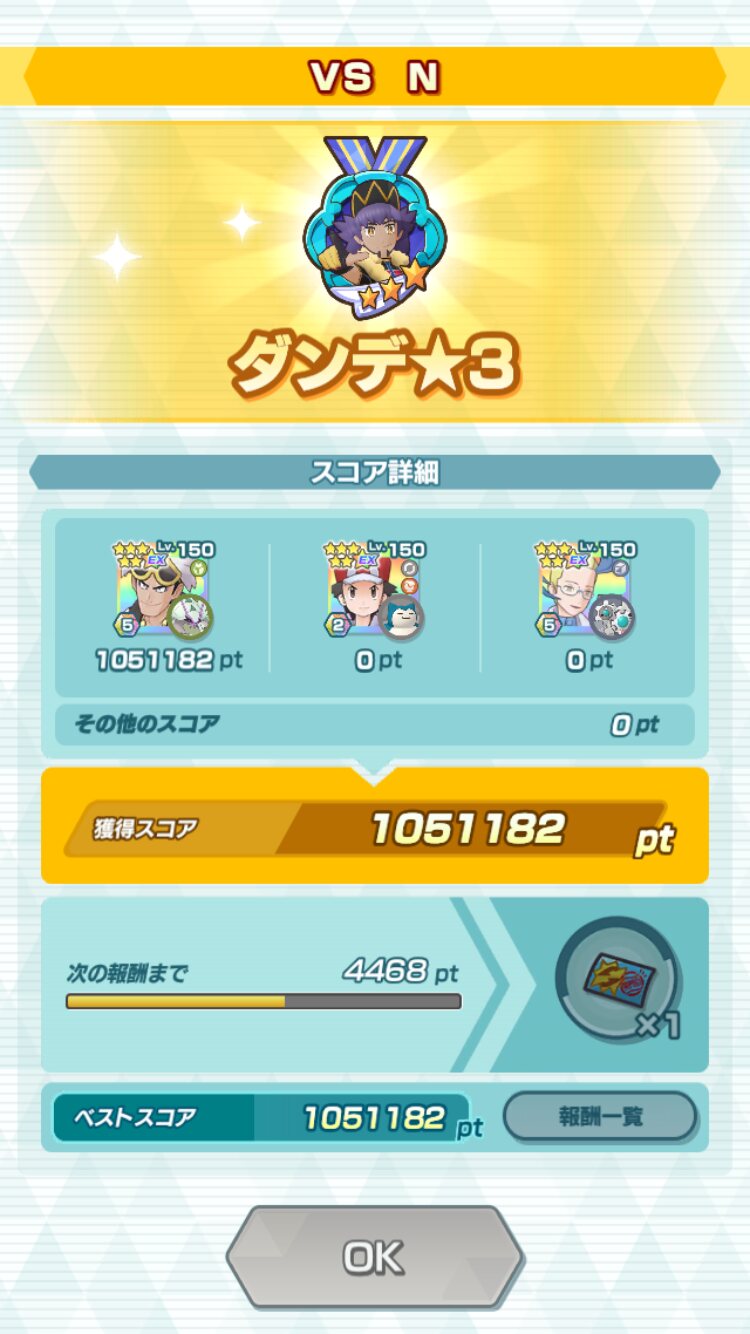750x1334 pixels.
Task: Confirm results with the OK button
Action: pos(374,1257)
